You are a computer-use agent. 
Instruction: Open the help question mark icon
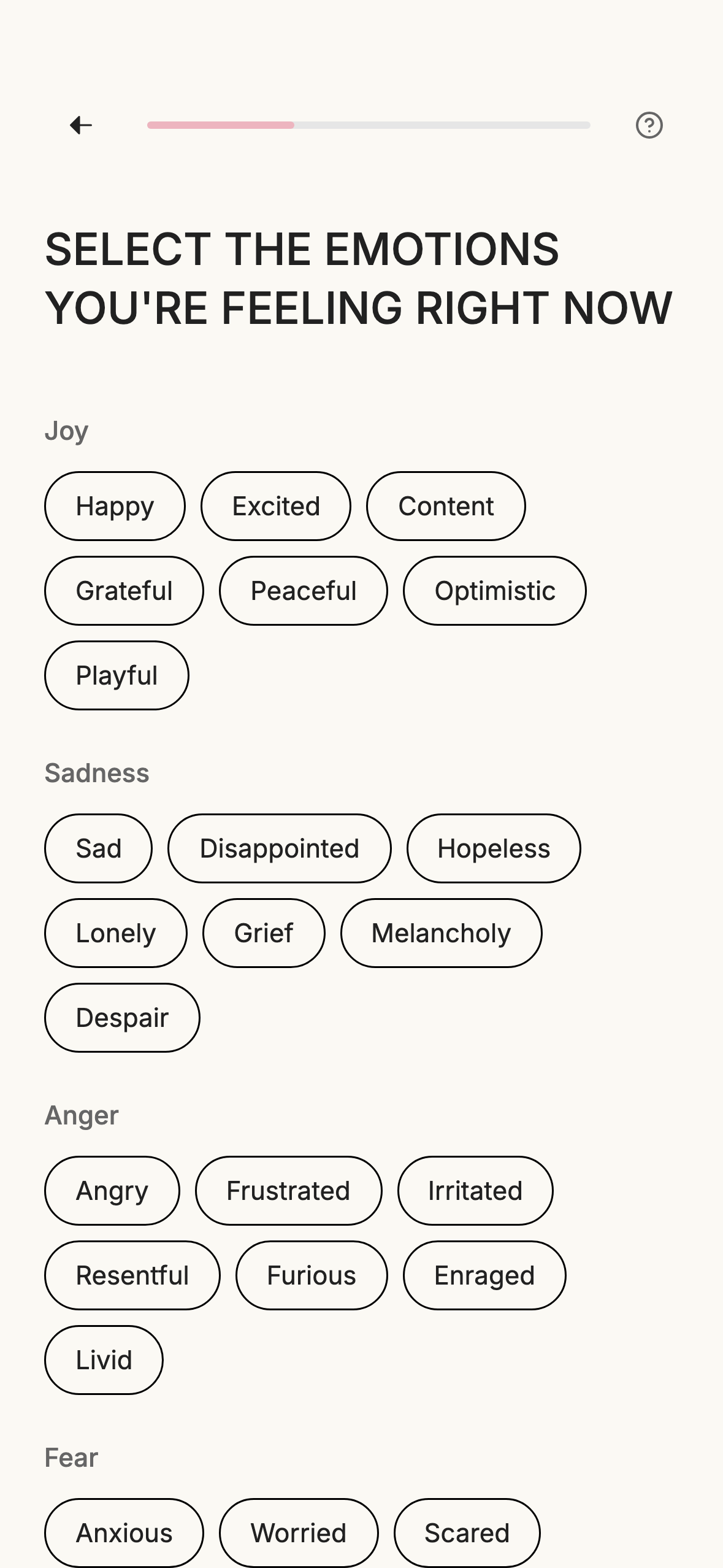pos(649,125)
